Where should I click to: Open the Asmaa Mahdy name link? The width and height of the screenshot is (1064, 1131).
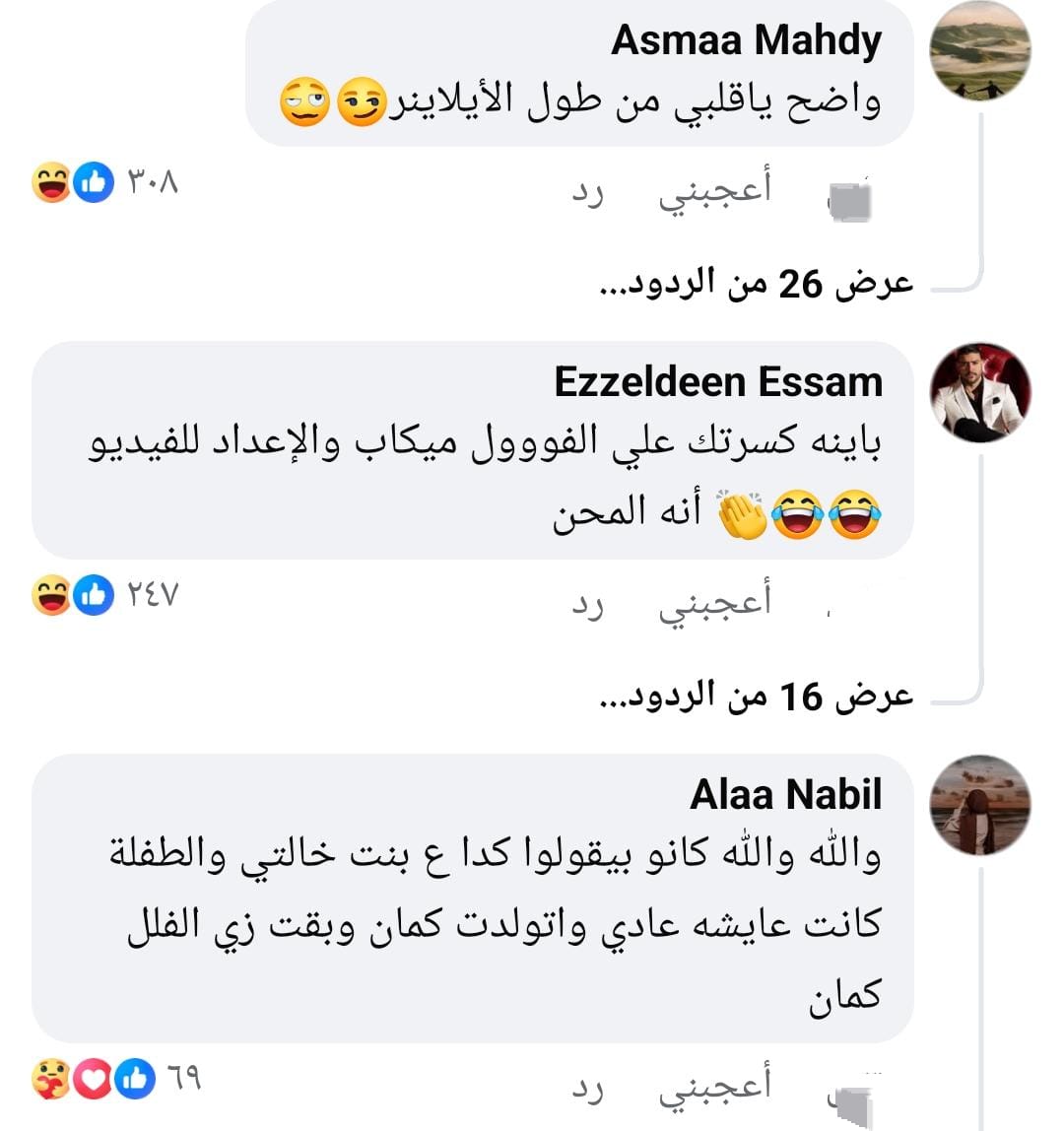coord(746,40)
